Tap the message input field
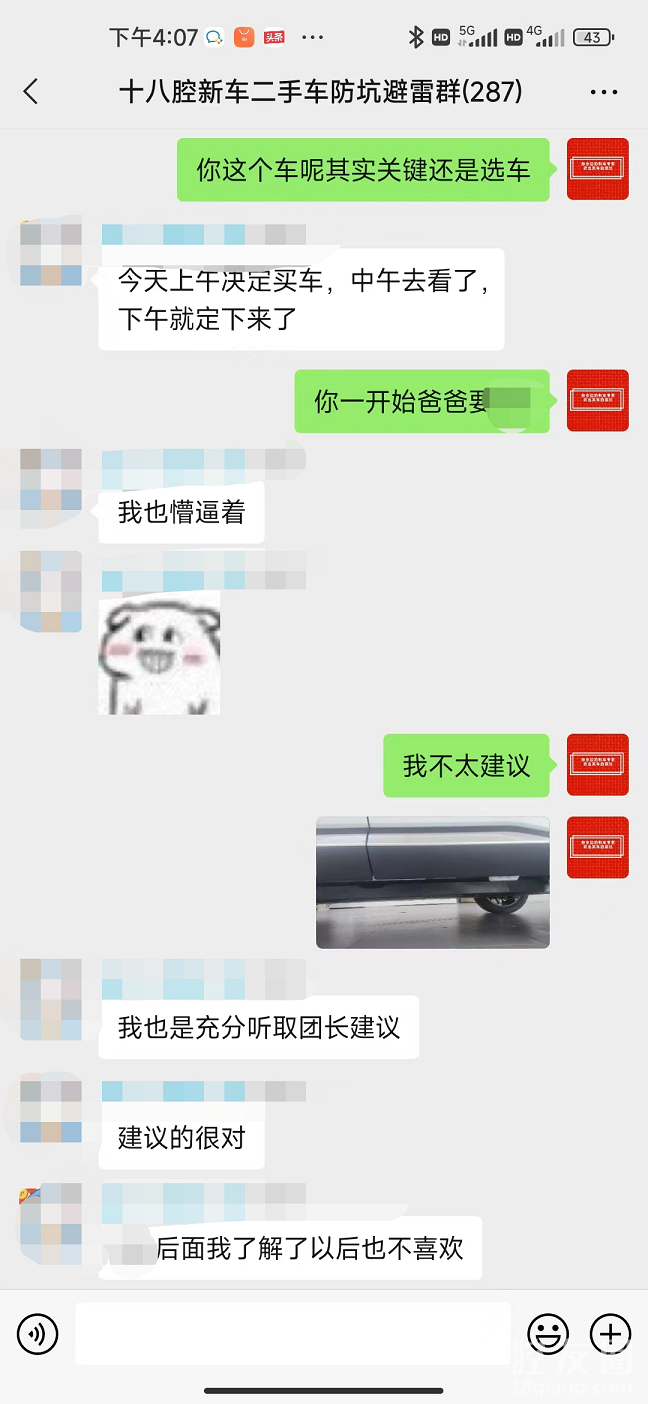Image resolution: width=648 pixels, height=1404 pixels. 292,1333
